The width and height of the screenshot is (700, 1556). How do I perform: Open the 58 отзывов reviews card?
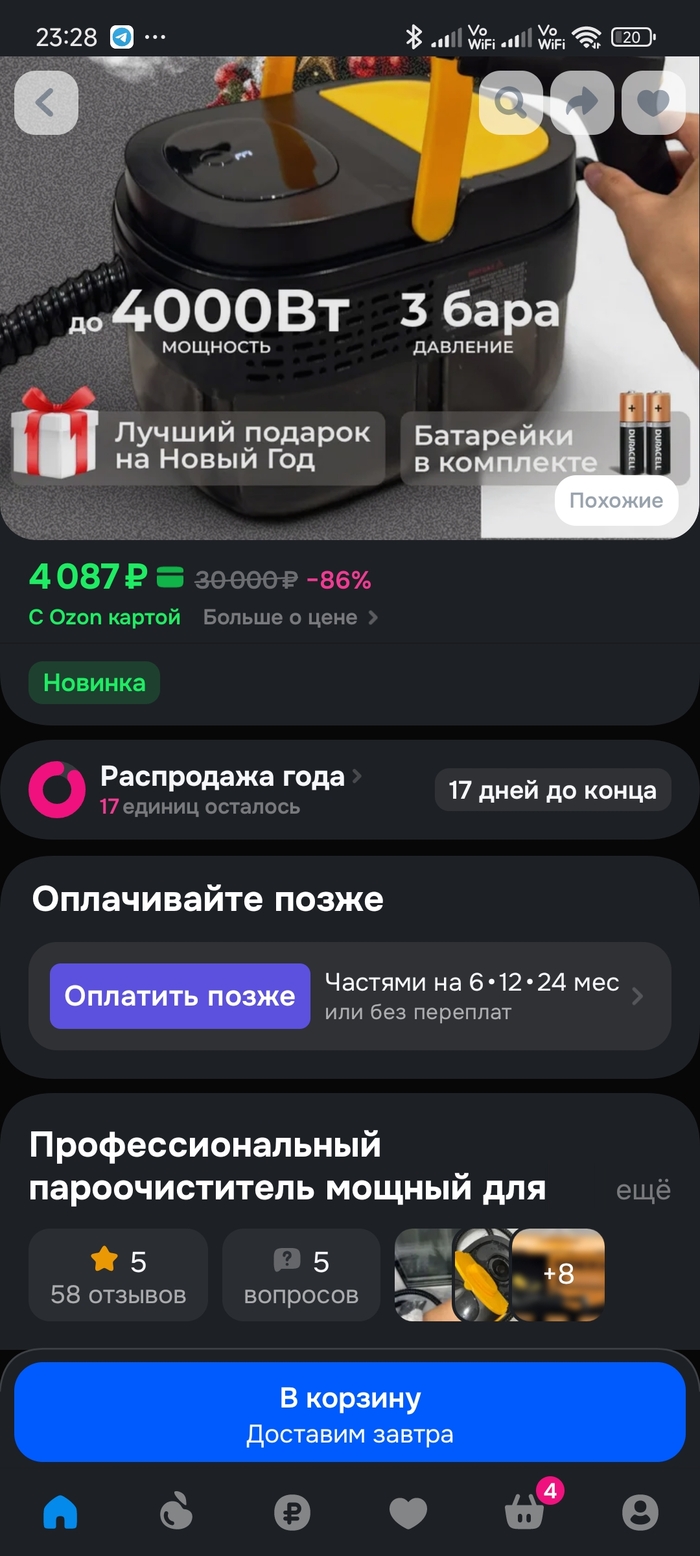point(118,1276)
